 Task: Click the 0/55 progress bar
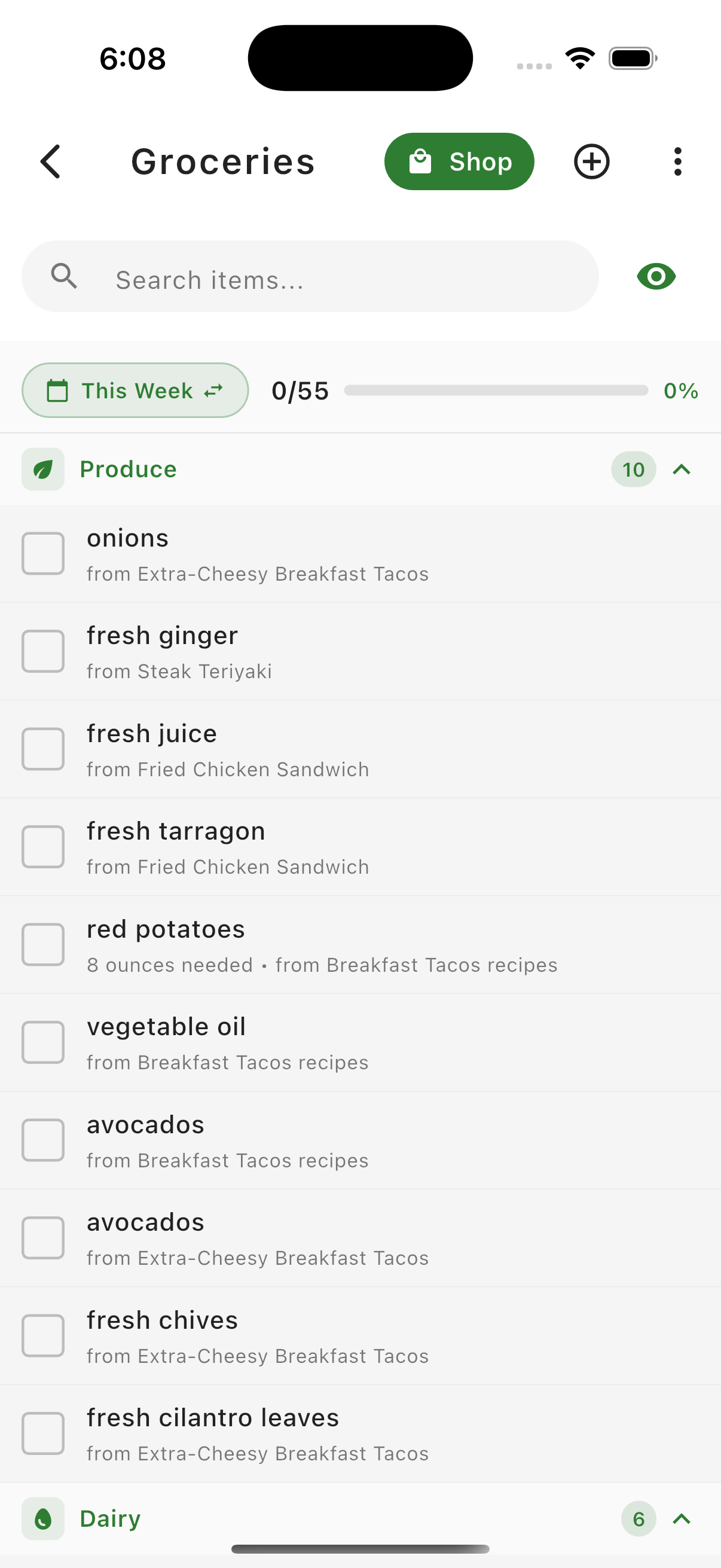496,390
